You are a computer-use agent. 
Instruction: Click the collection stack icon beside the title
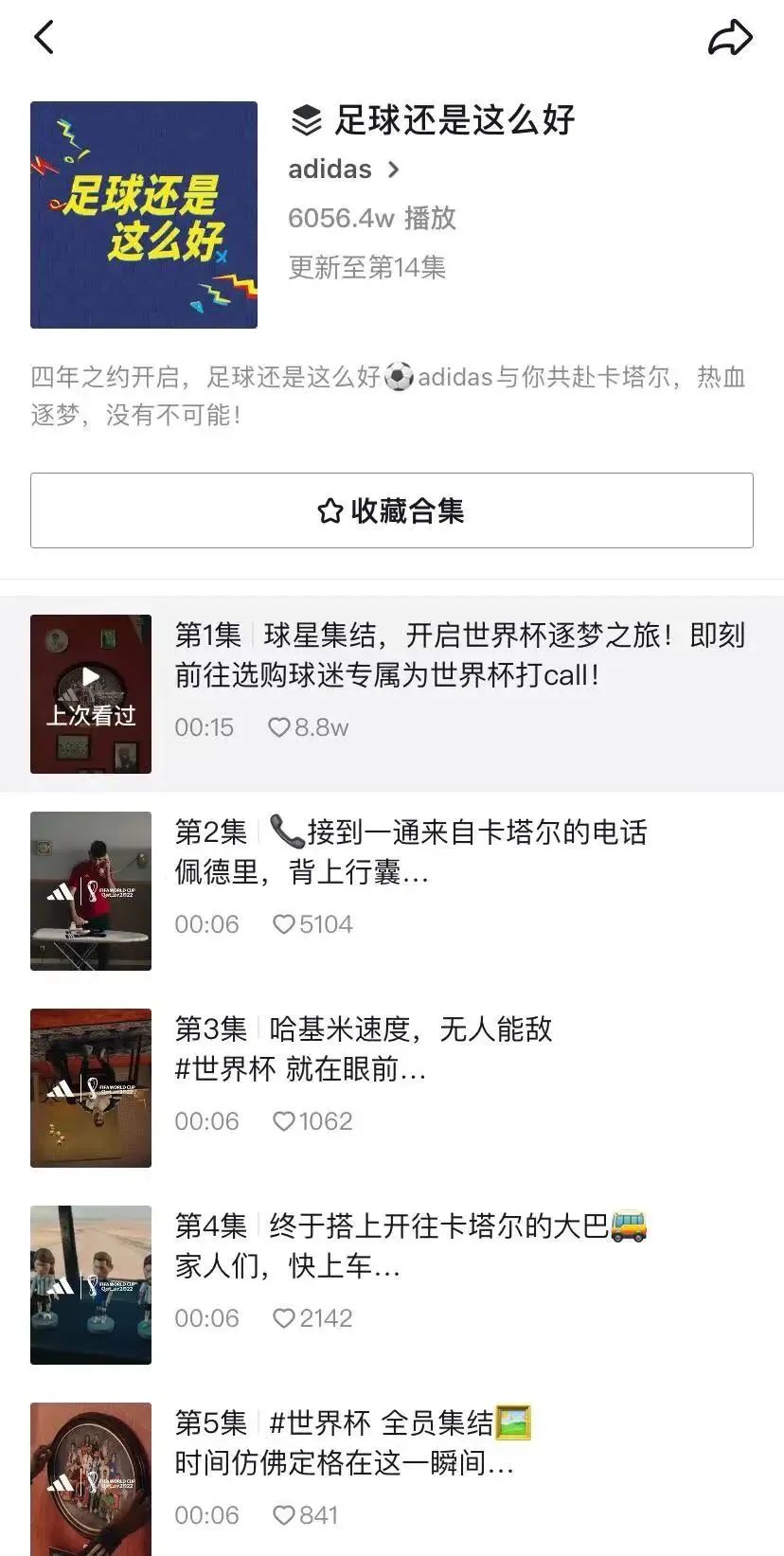(x=306, y=119)
